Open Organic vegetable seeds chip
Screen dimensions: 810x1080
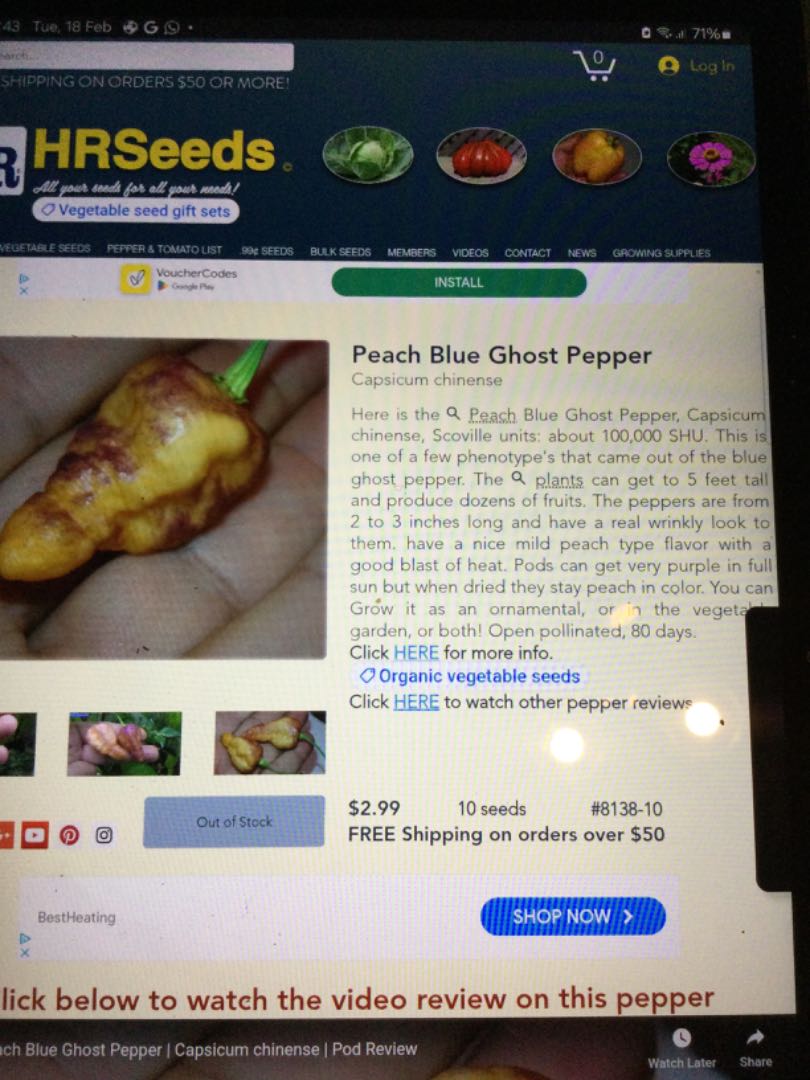[x=471, y=676]
